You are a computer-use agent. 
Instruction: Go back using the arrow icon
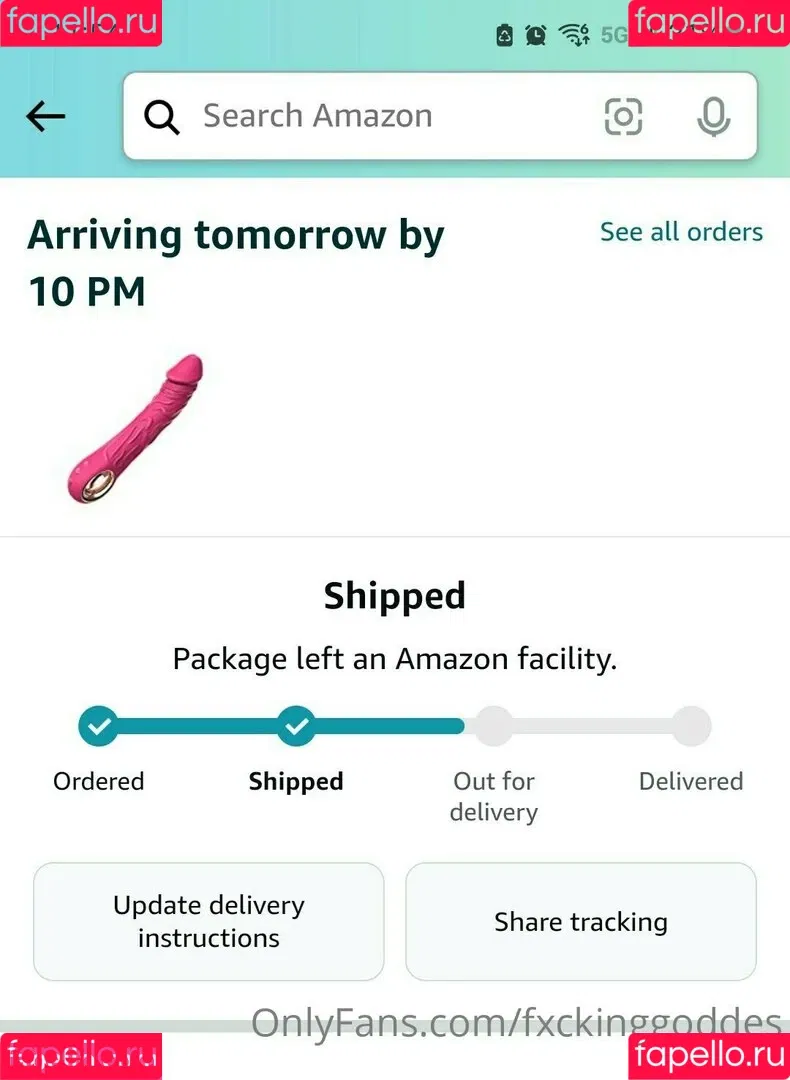pyautogui.click(x=46, y=117)
